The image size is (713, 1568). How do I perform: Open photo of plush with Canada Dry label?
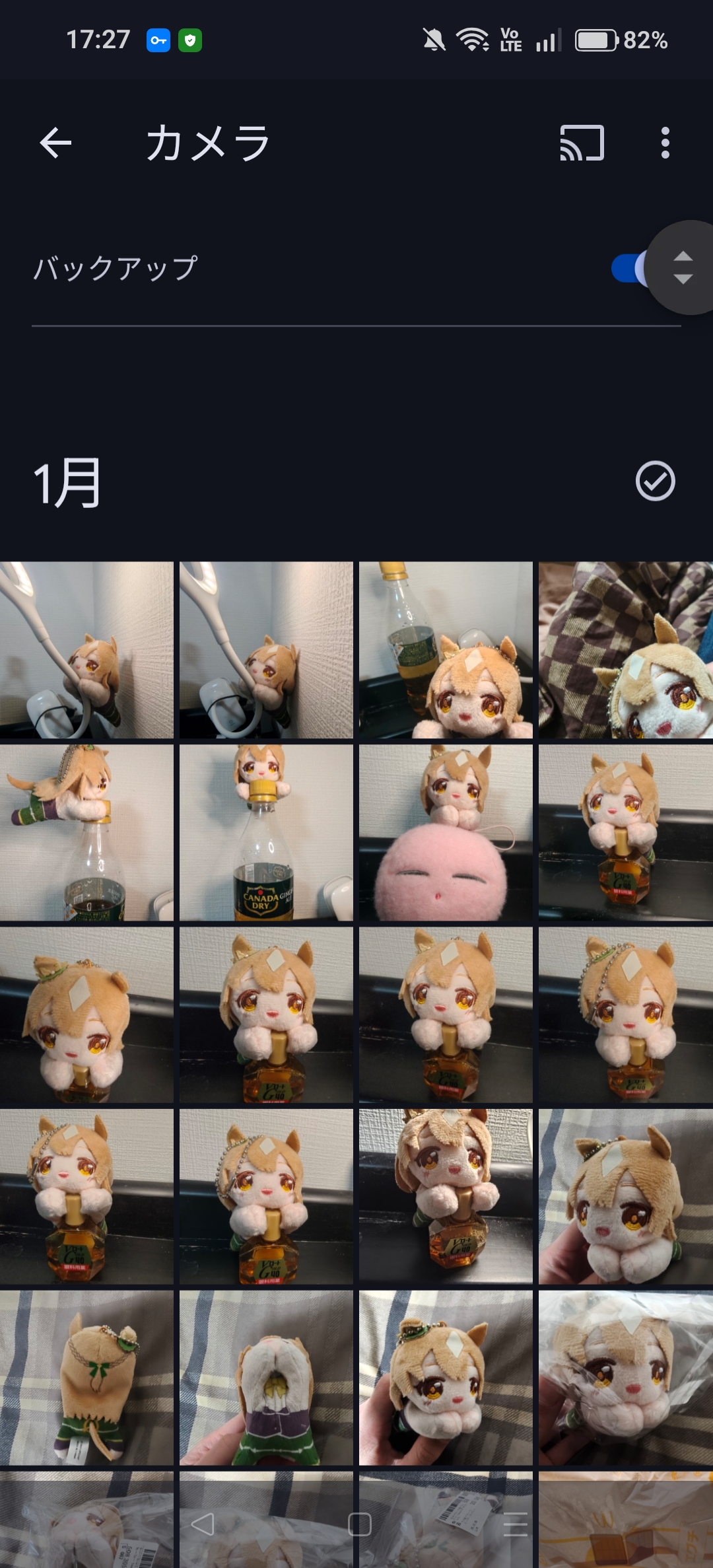pos(266,833)
